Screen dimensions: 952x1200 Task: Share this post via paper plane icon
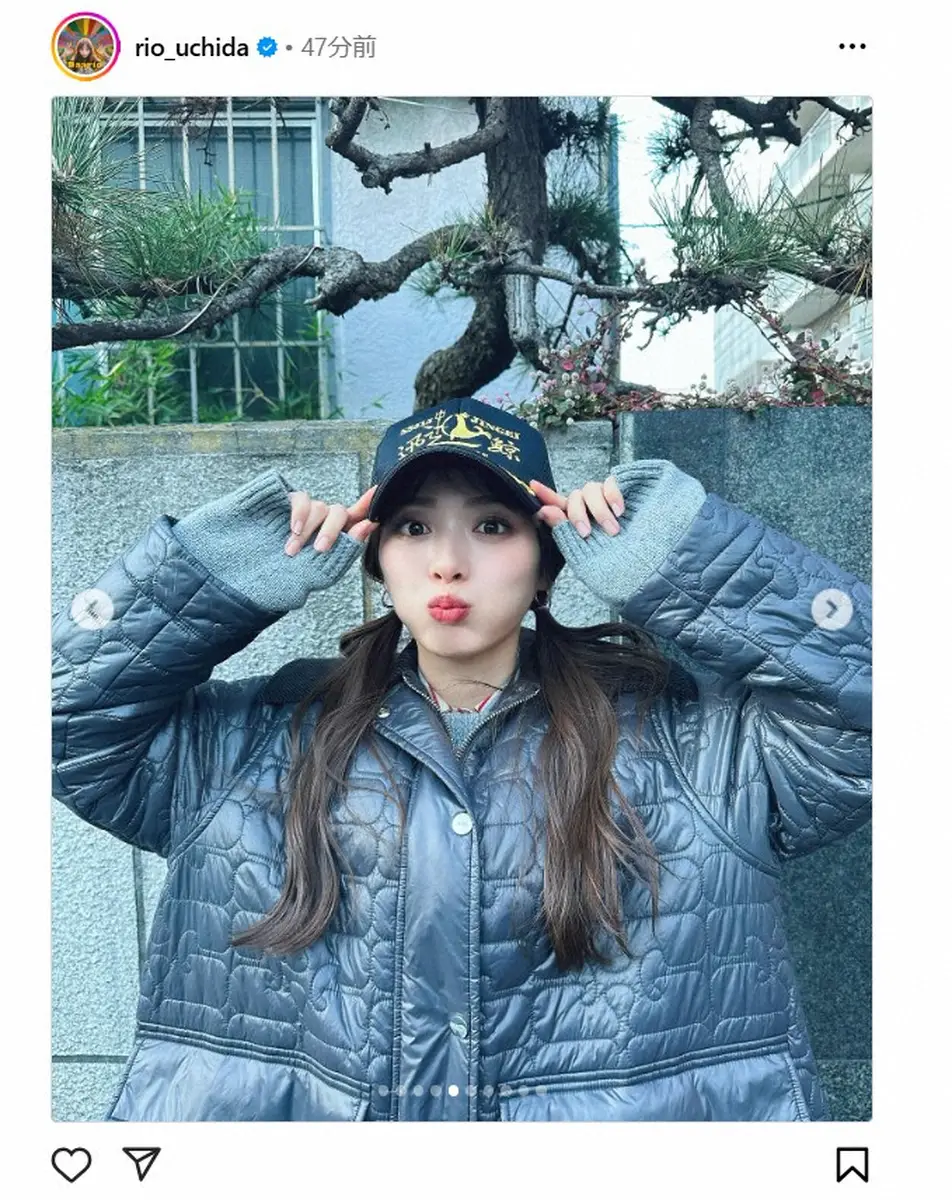pyautogui.click(x=141, y=1163)
